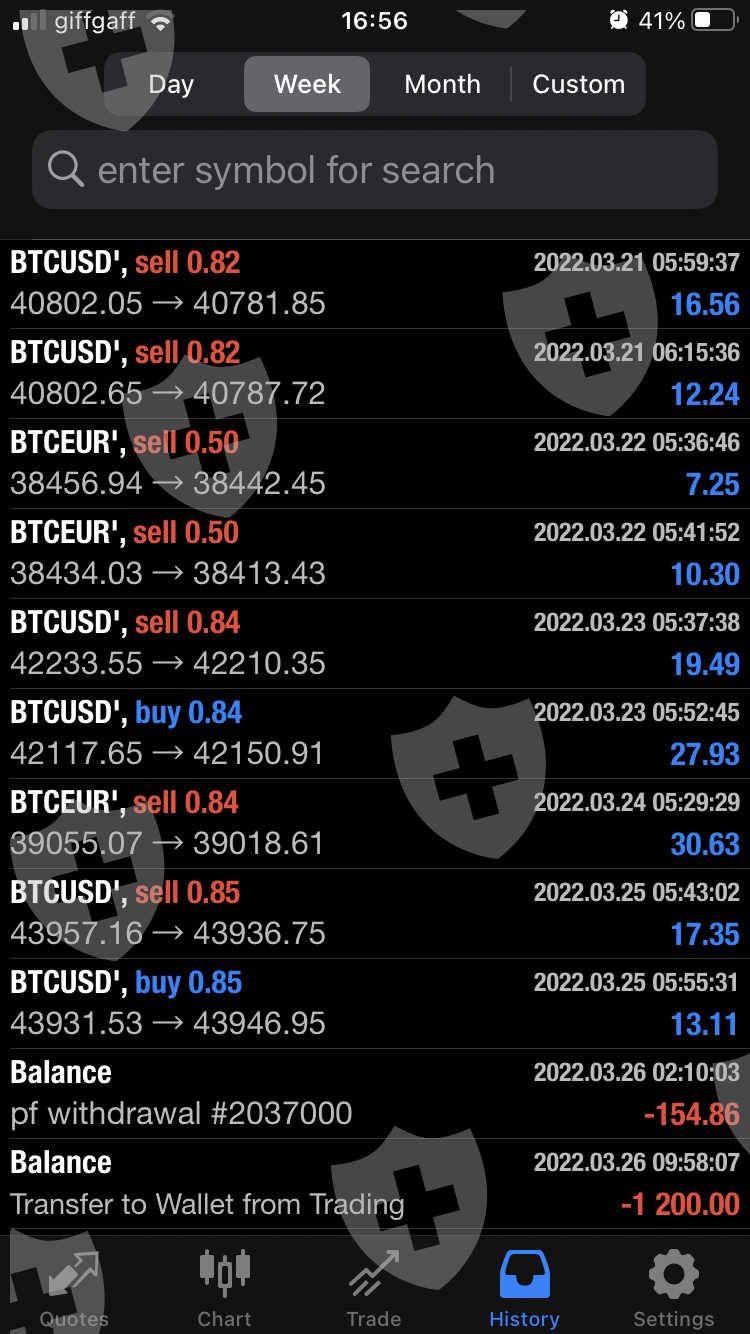The width and height of the screenshot is (750, 1334).
Task: Open the Settings tab
Action: (674, 1288)
